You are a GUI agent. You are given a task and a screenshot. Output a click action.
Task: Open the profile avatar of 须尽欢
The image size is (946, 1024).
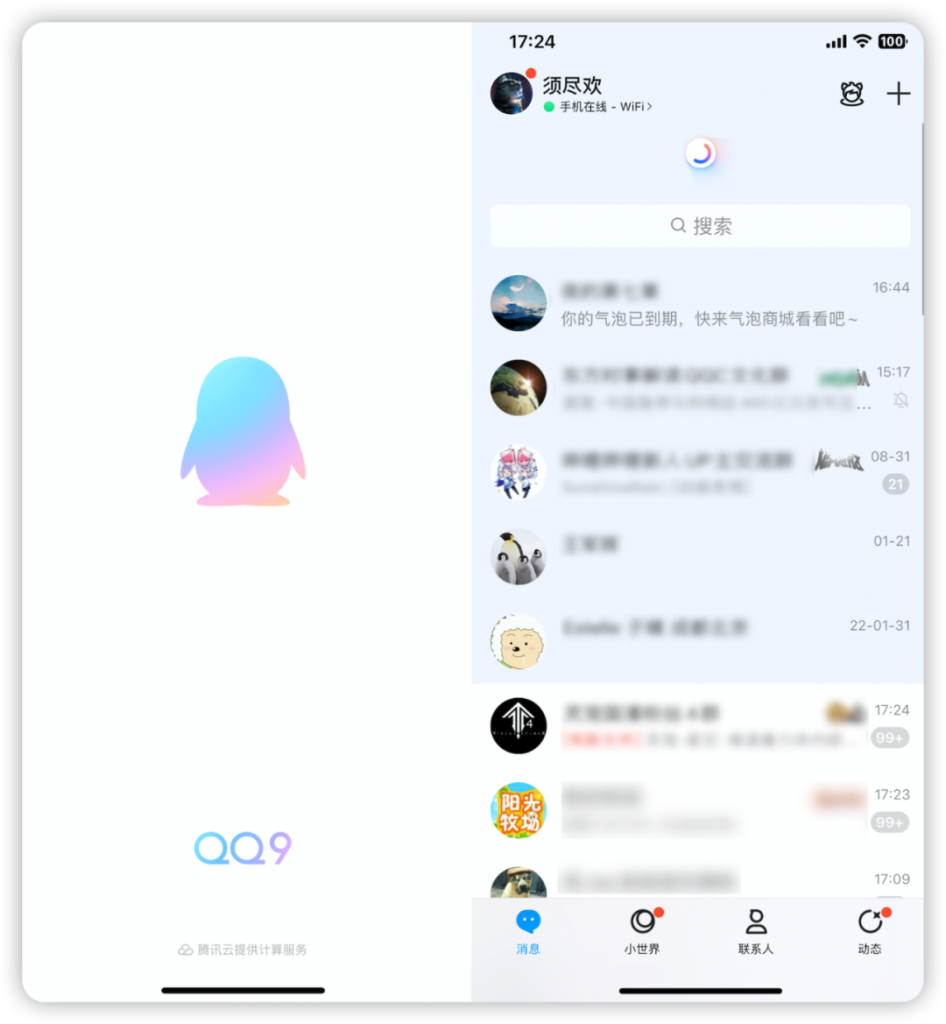pos(511,93)
